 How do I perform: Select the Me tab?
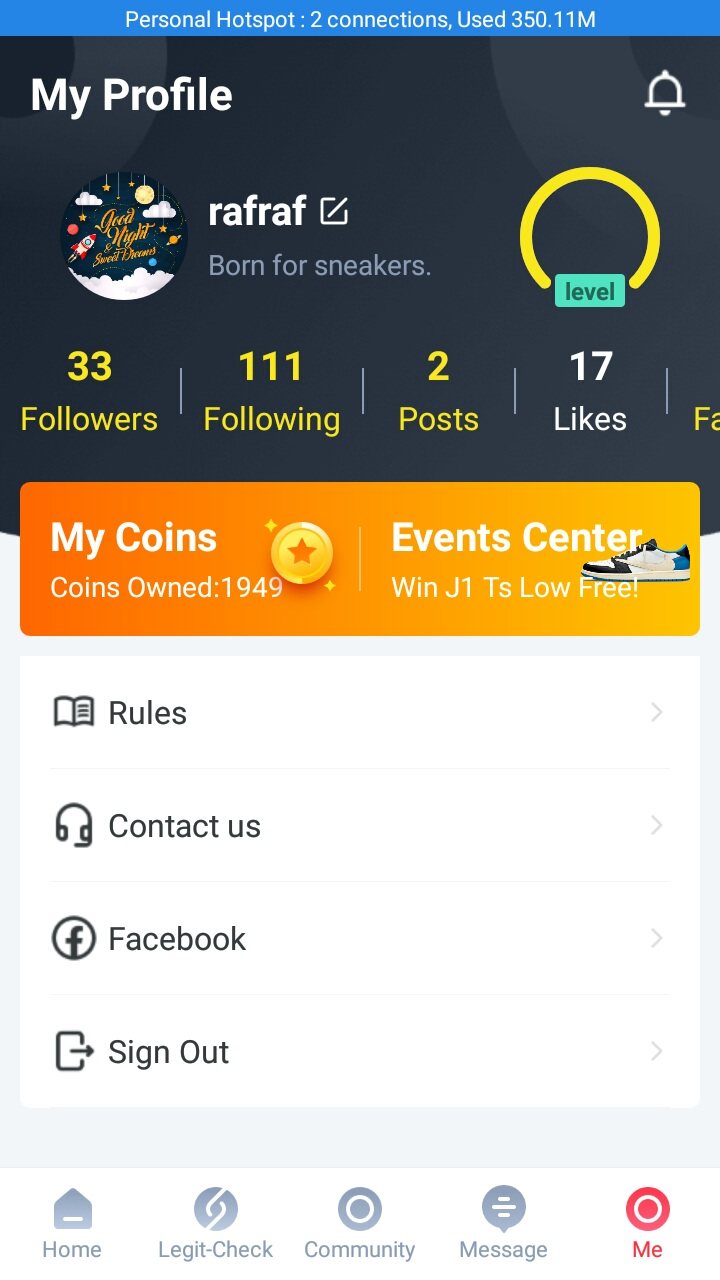coord(647,1223)
